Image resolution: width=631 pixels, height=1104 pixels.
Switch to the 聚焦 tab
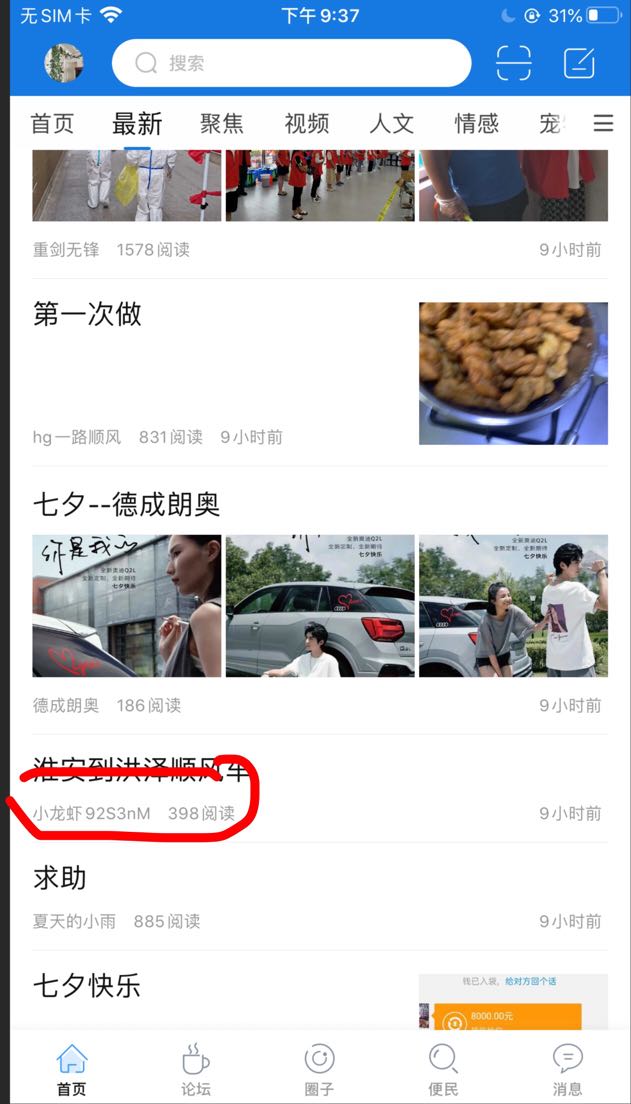pos(222,124)
